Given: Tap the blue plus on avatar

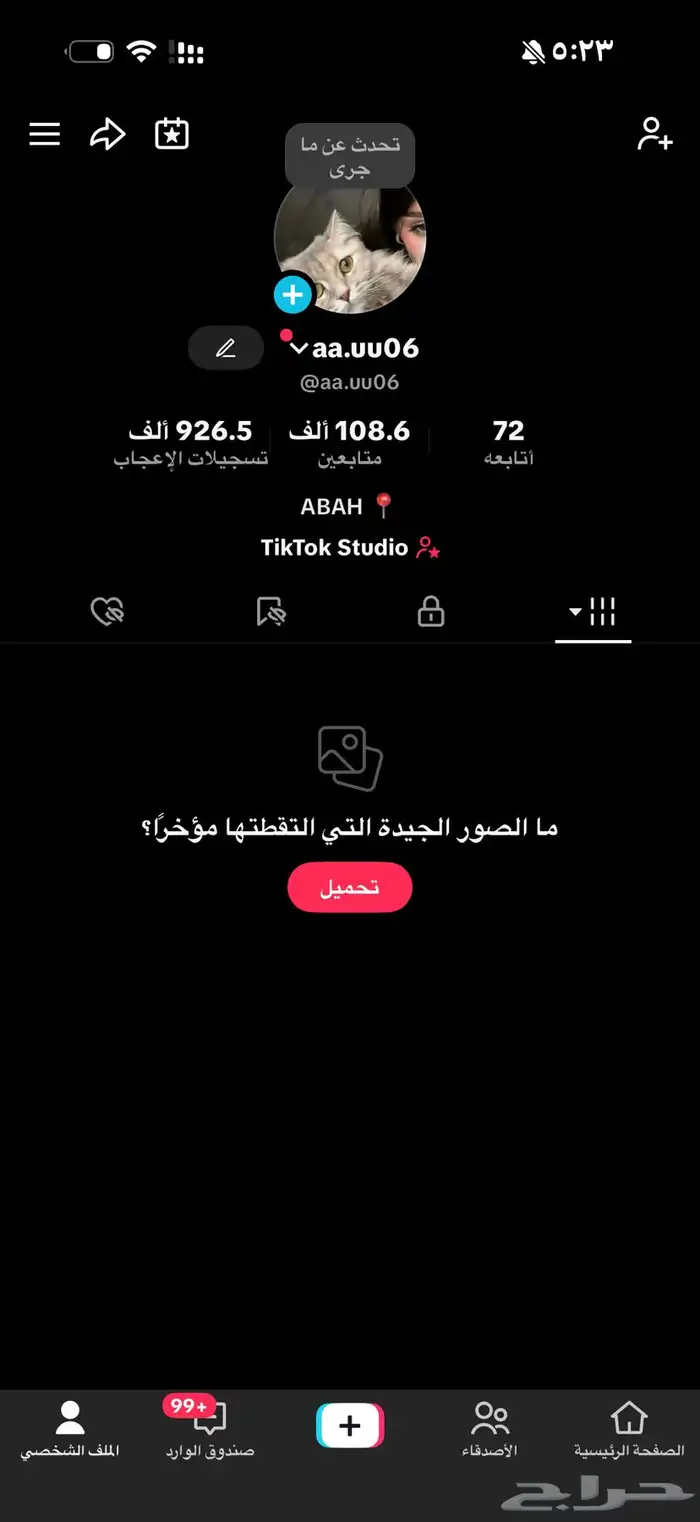Looking at the screenshot, I should coord(292,295).
